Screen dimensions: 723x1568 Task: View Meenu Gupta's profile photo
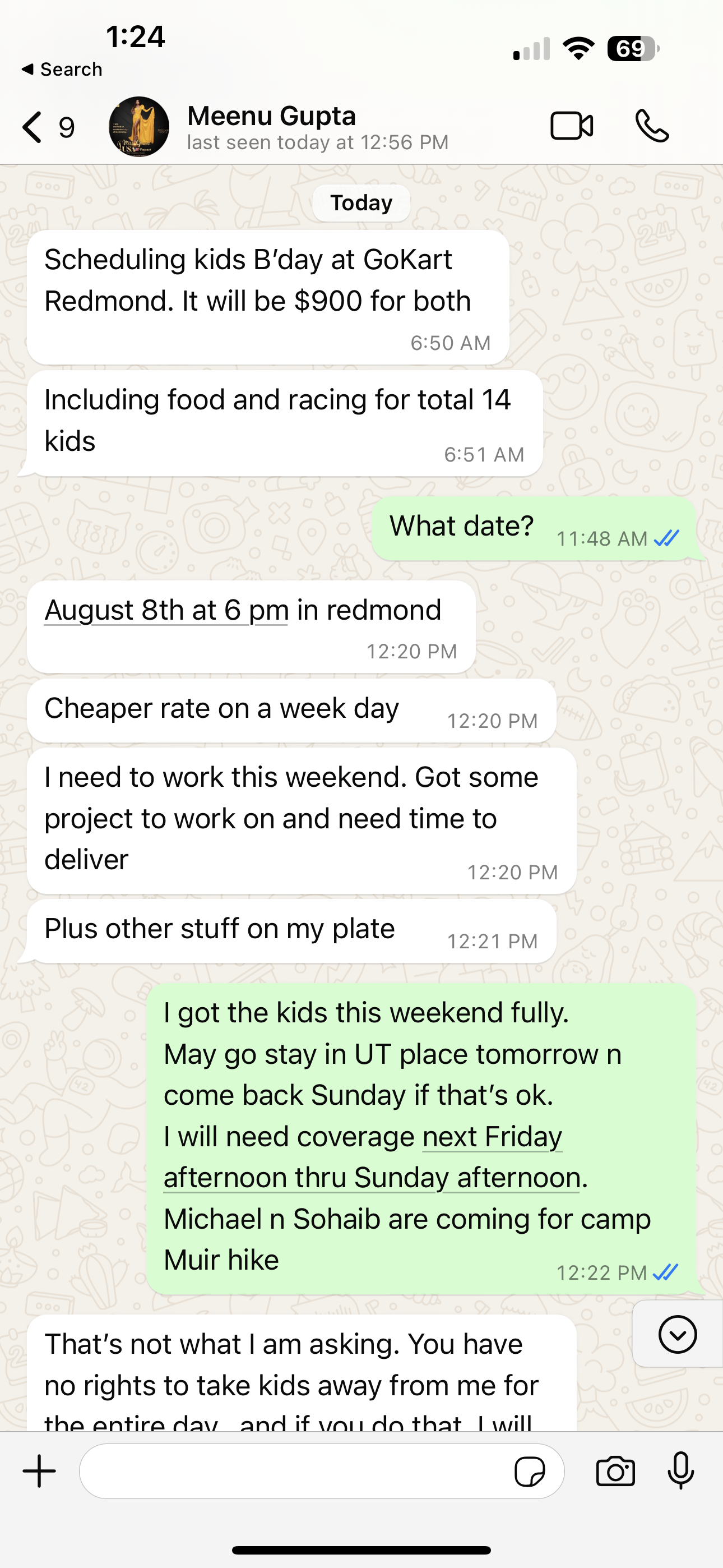139,127
